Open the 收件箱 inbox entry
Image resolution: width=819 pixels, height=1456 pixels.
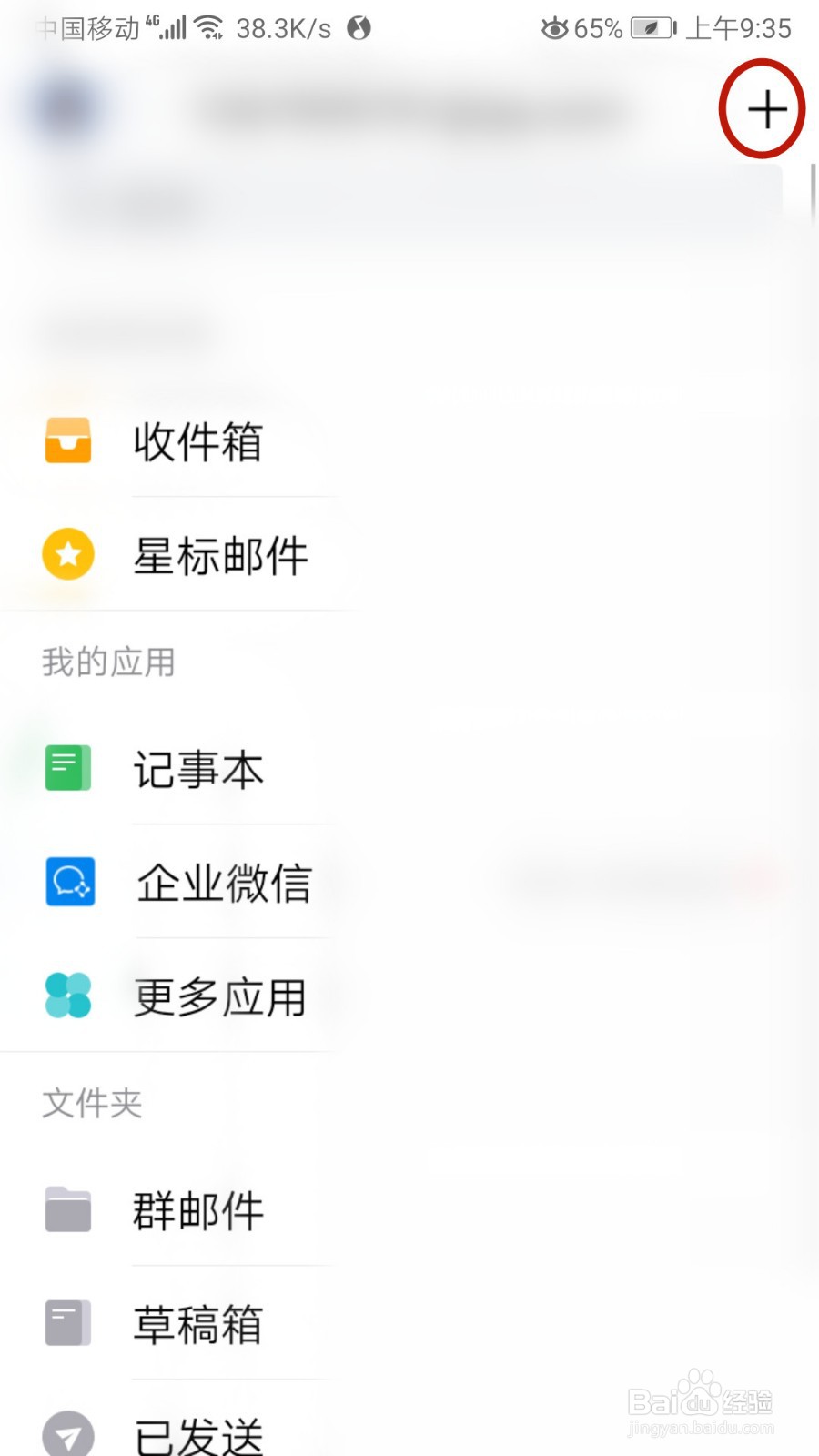[199, 443]
